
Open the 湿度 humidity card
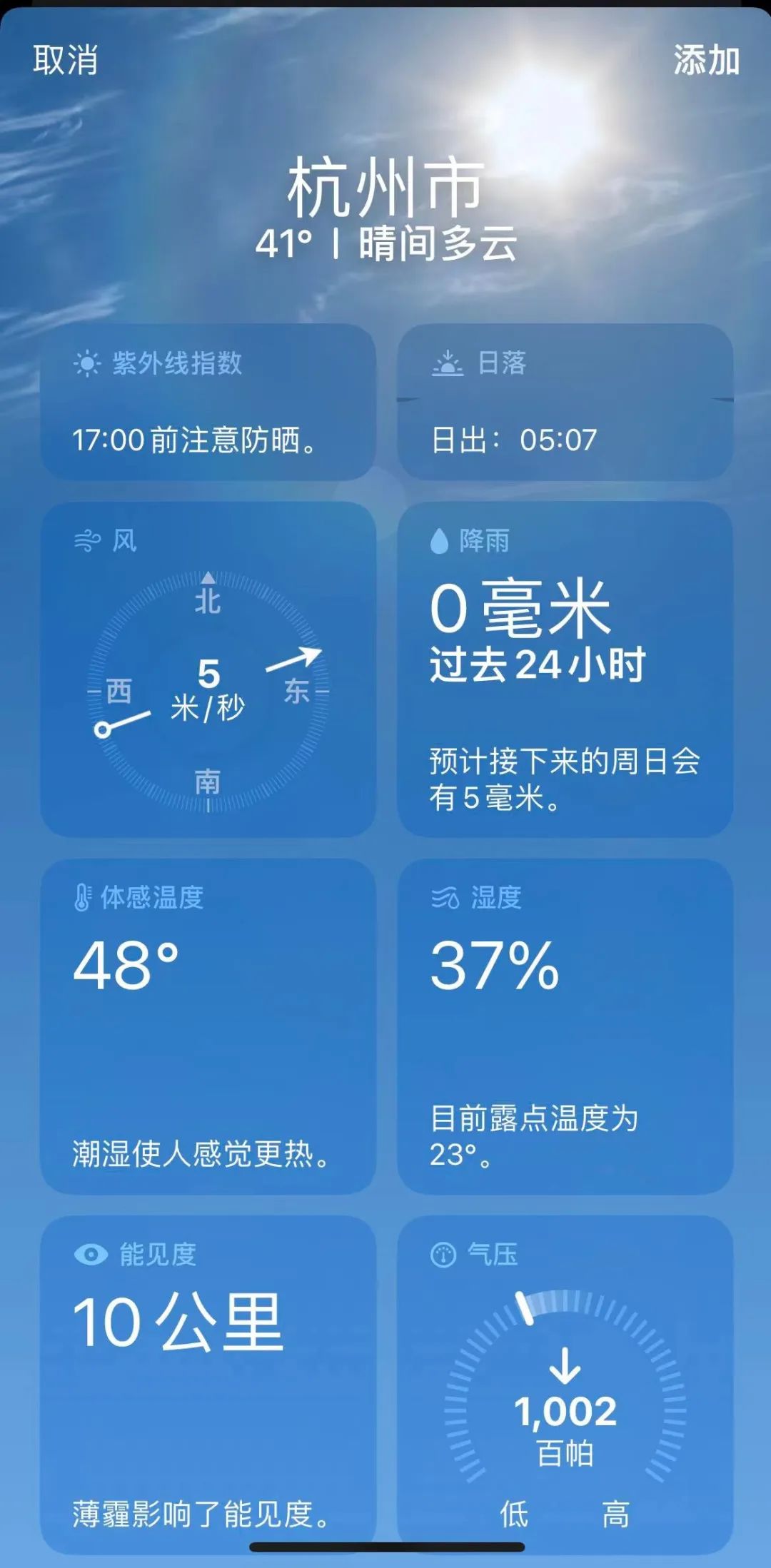tap(565, 1026)
